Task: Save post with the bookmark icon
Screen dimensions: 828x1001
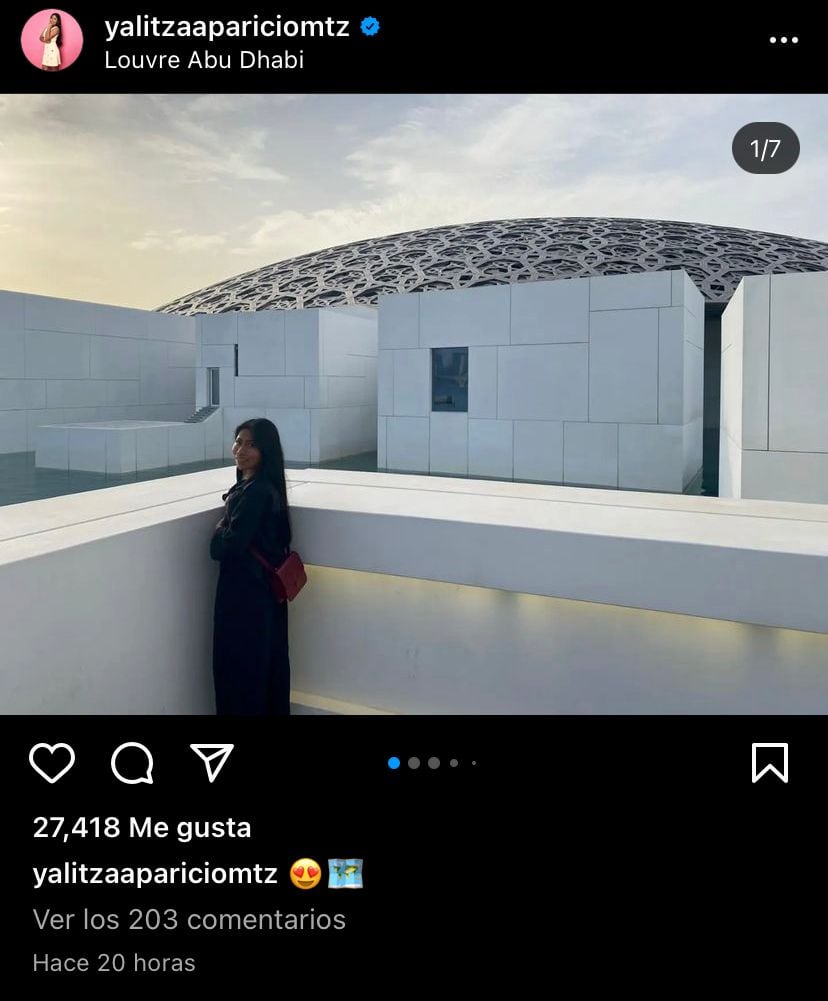Action: tap(769, 763)
